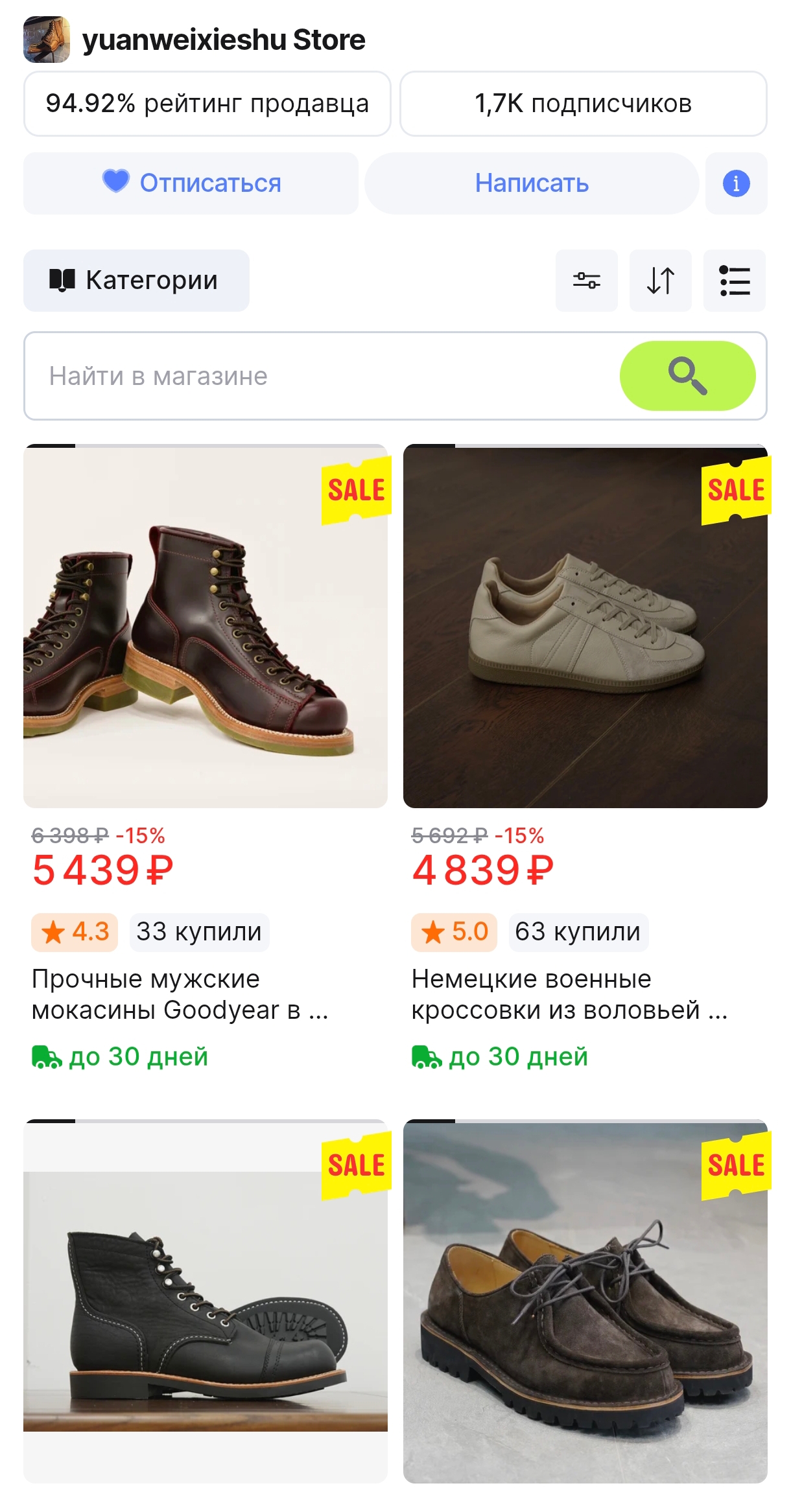The height and width of the screenshot is (1512, 791).
Task: Open the Goodyear moccasins product for 5 439 ₽
Action: [x=205, y=626]
